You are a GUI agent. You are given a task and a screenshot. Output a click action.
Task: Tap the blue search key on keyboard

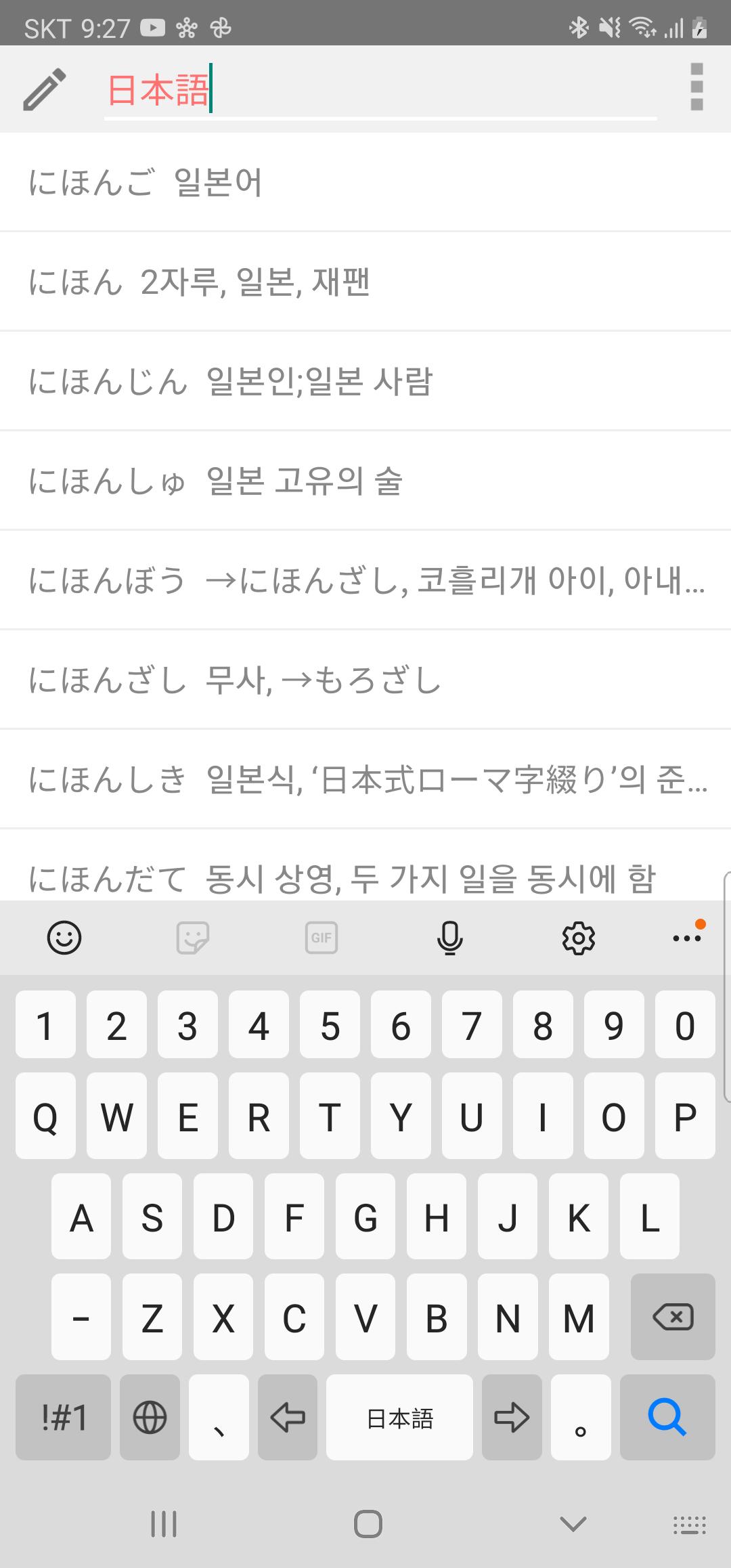coord(667,1416)
